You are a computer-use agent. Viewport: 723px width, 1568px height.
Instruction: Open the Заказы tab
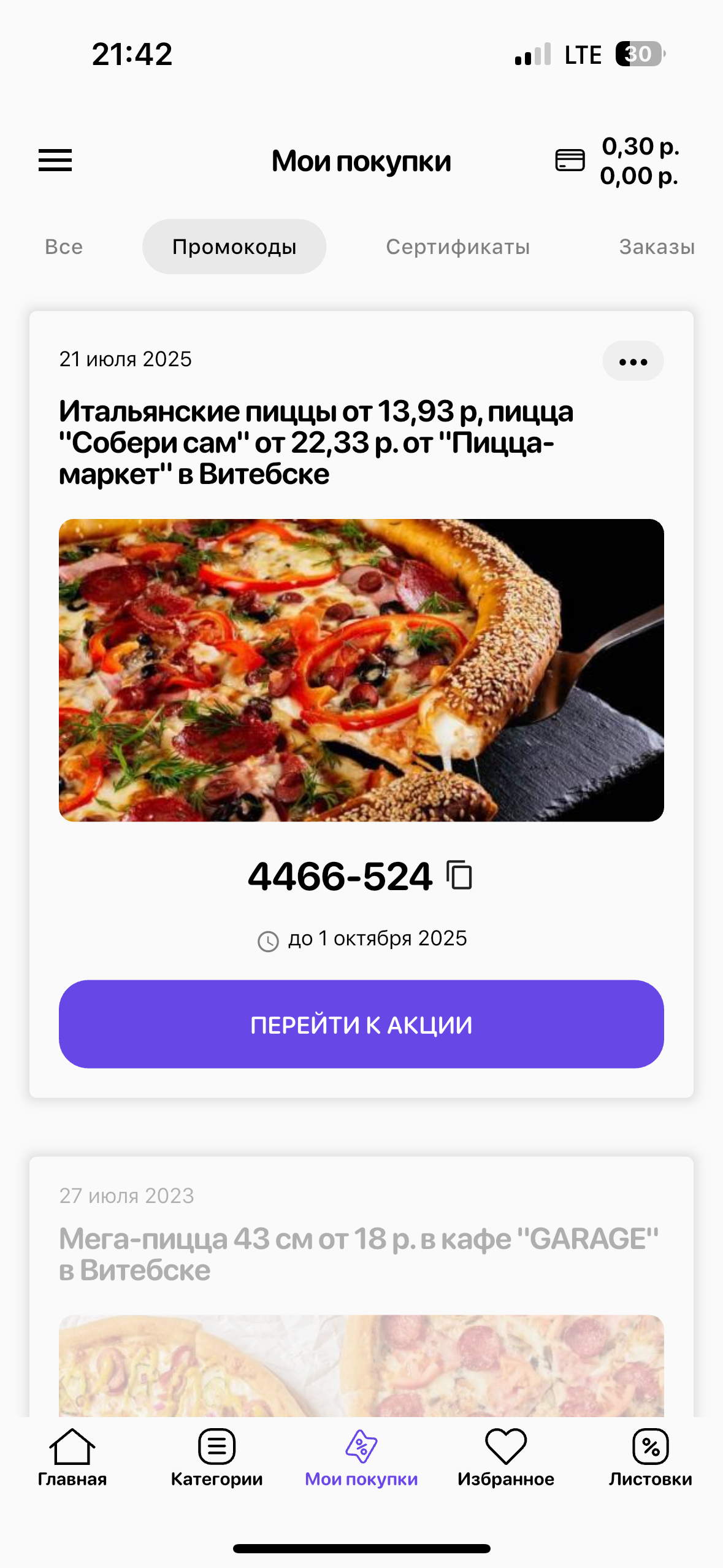657,247
